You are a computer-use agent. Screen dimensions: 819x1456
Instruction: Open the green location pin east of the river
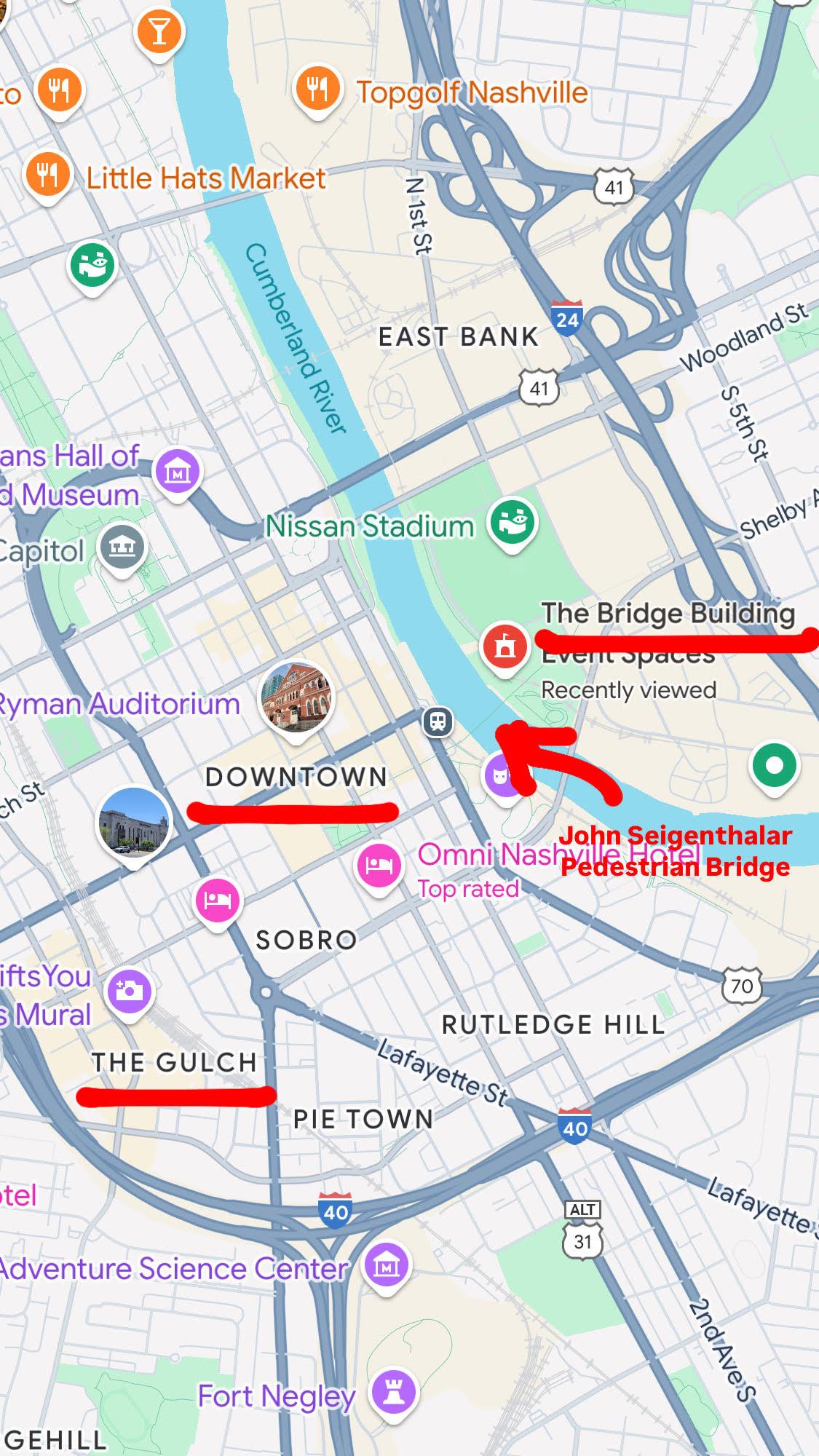click(775, 766)
